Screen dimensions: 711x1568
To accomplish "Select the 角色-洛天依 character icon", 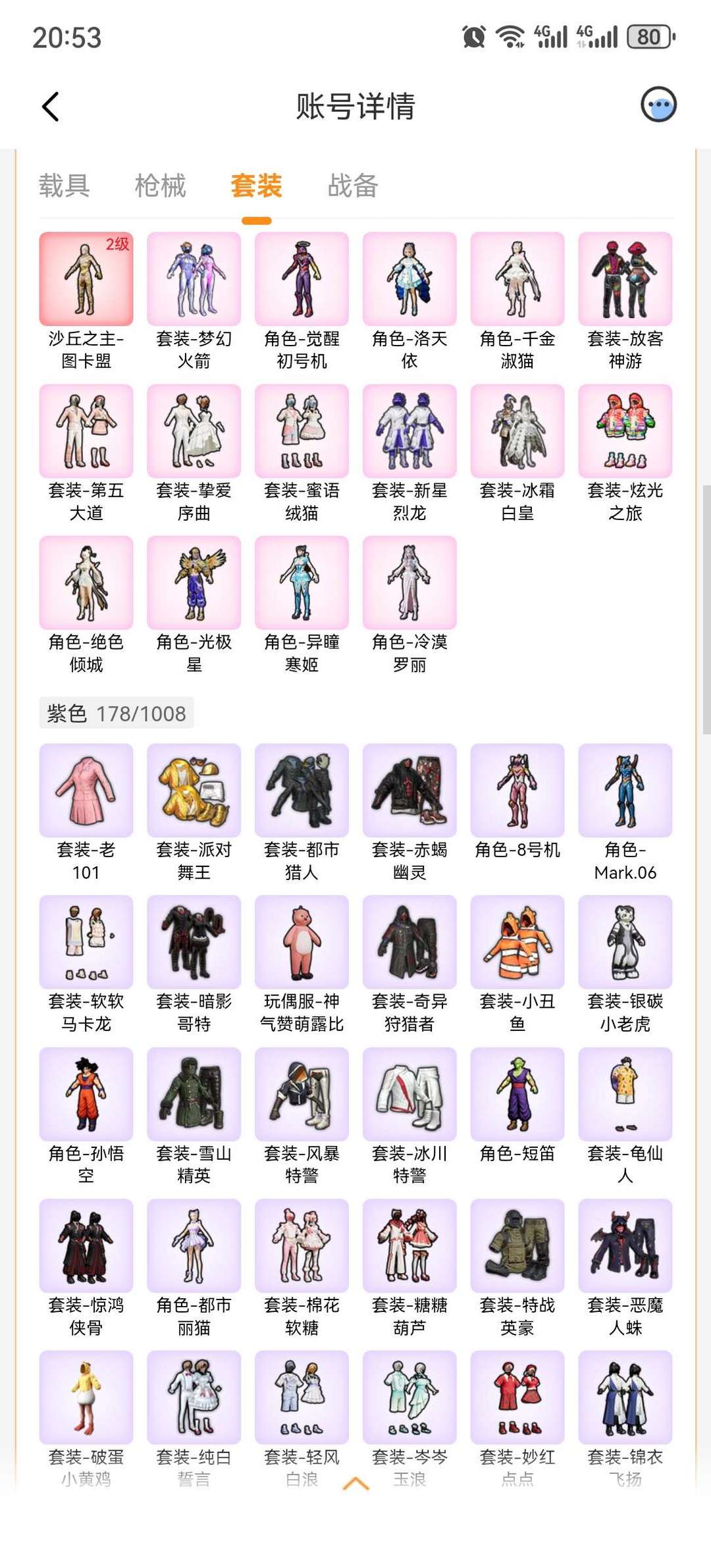I will 409,278.
